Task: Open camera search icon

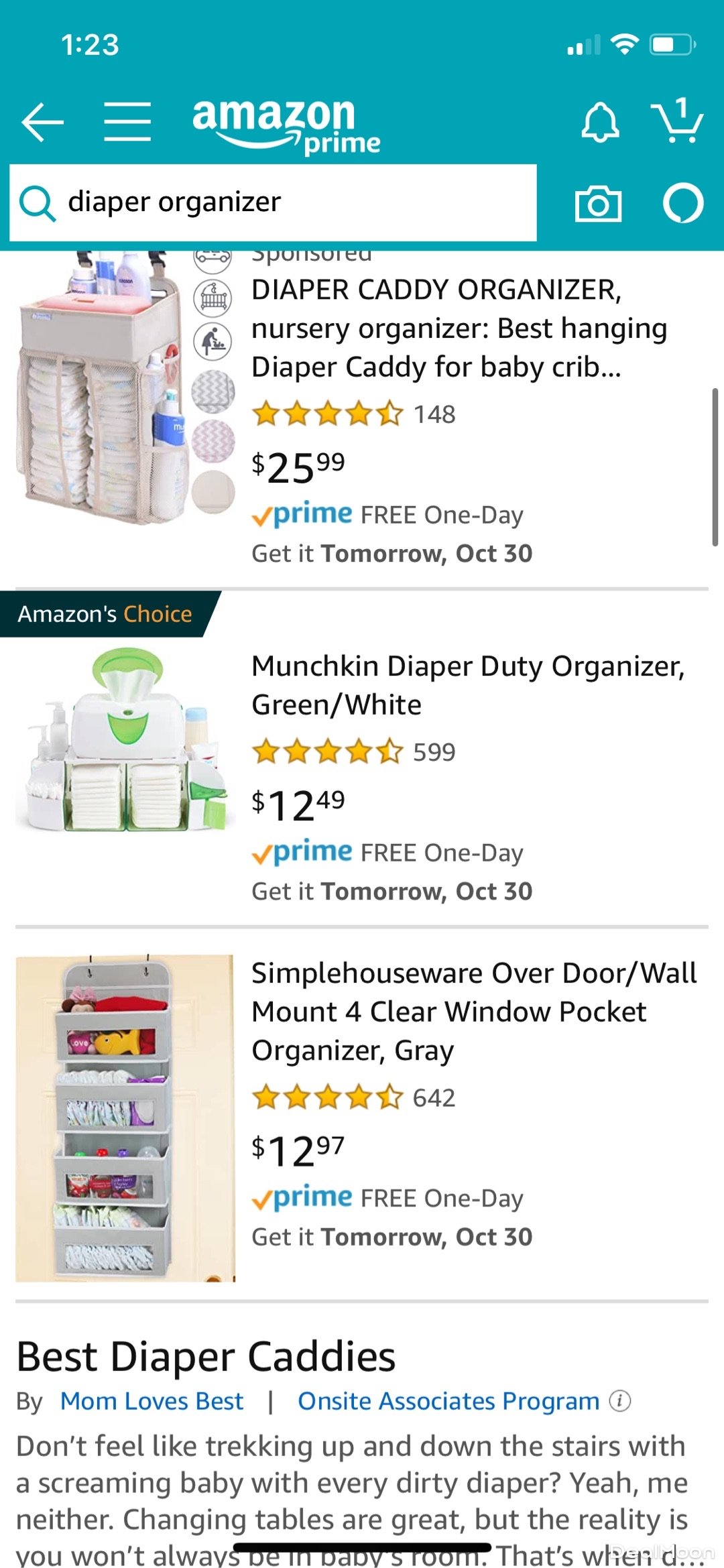Action: pos(598,203)
